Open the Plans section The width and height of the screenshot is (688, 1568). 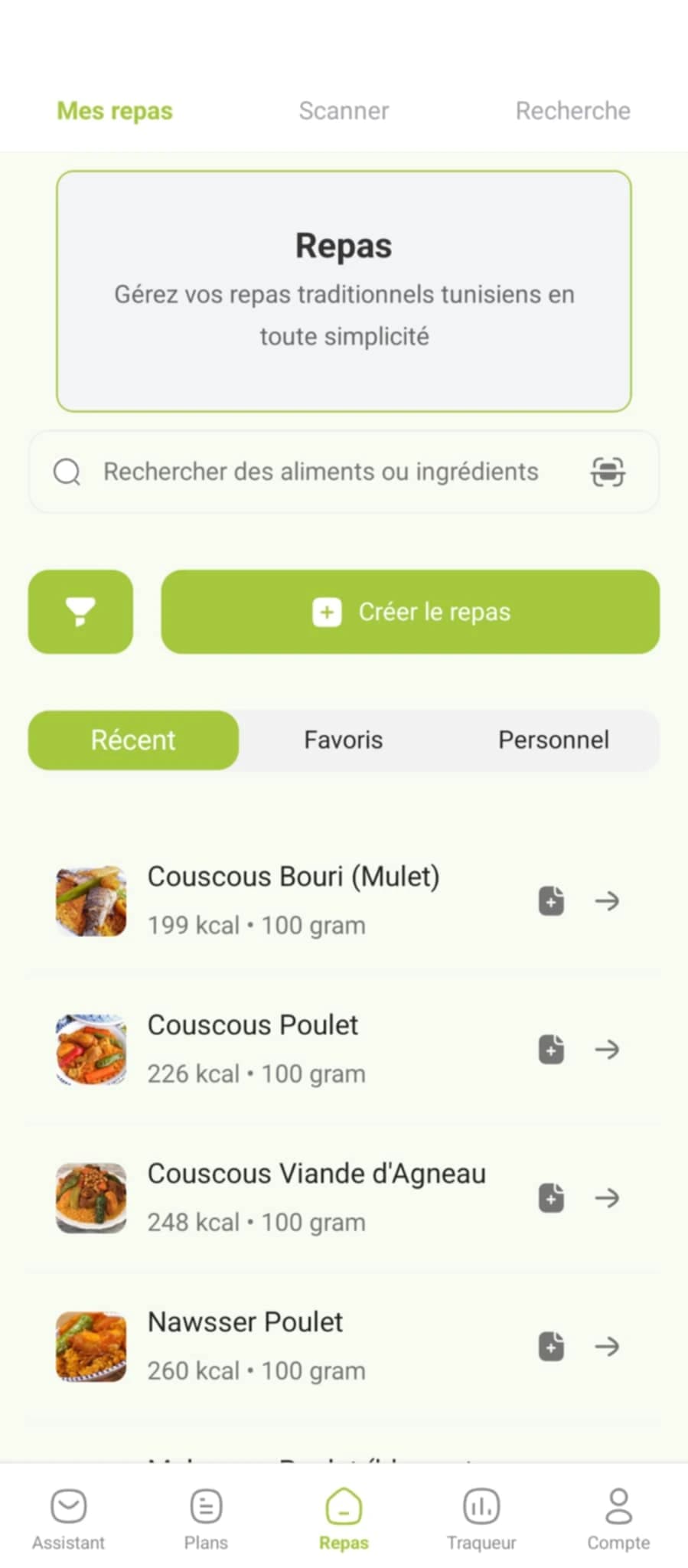[205, 1517]
